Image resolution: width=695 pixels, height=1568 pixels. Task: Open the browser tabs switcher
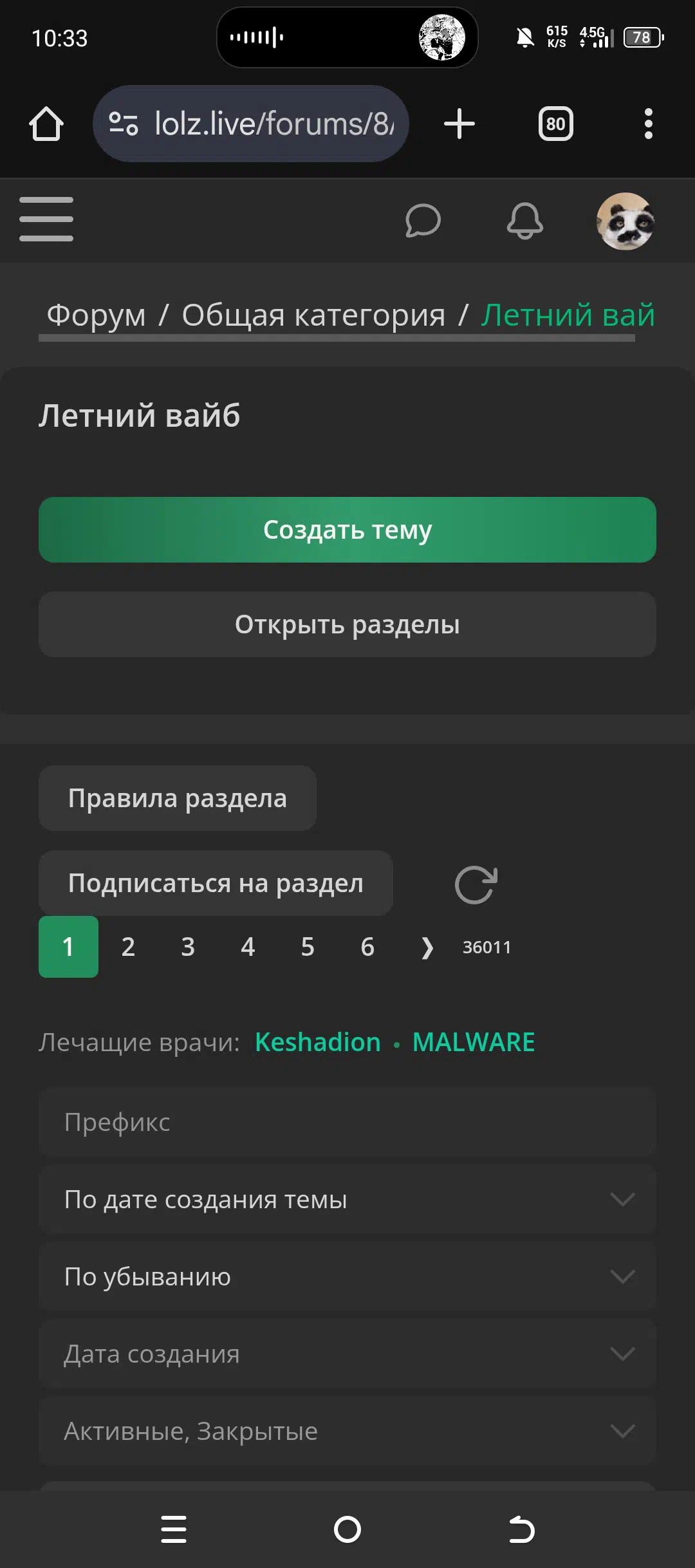click(556, 124)
